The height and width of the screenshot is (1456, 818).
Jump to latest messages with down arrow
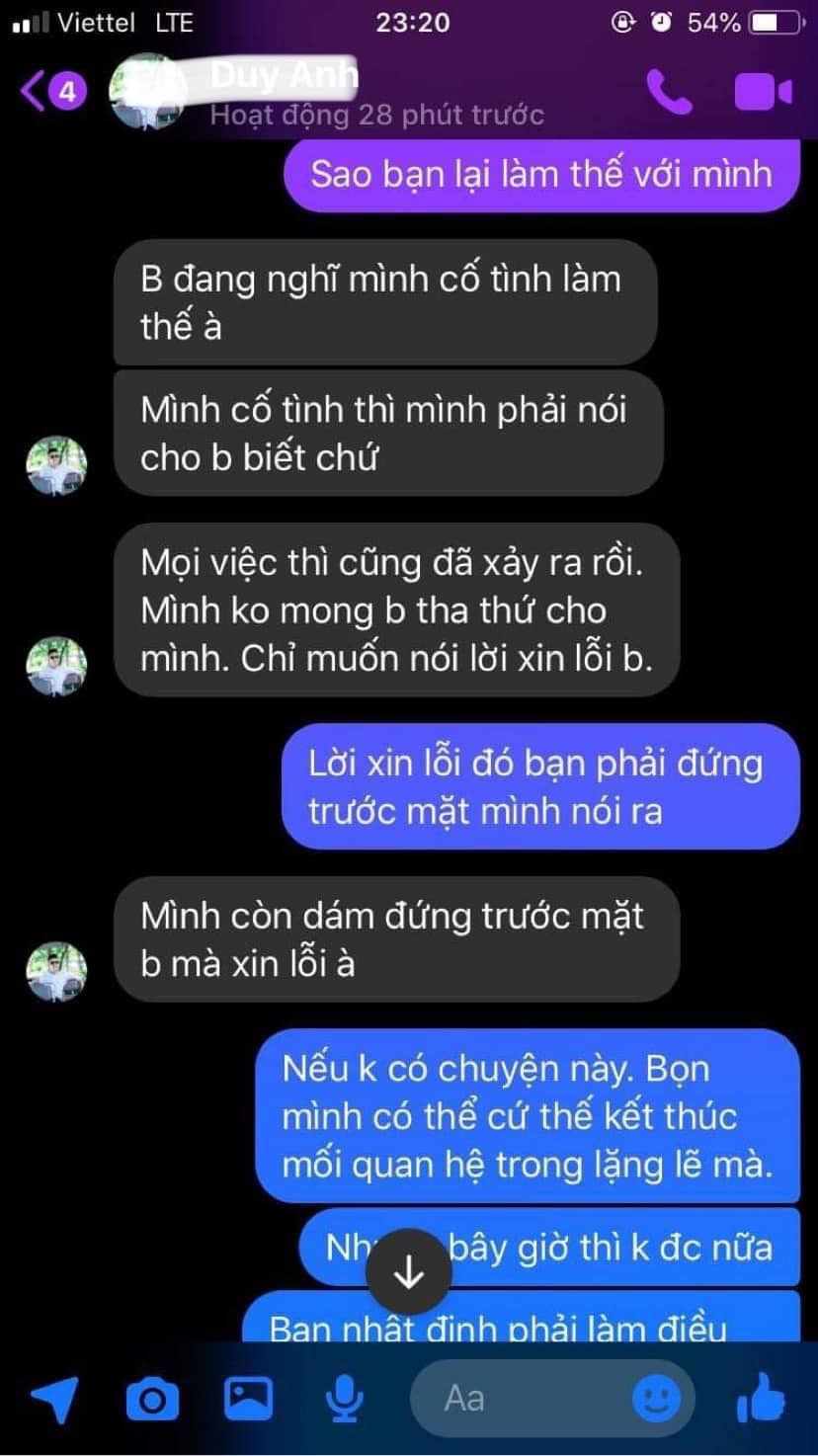[408, 1273]
